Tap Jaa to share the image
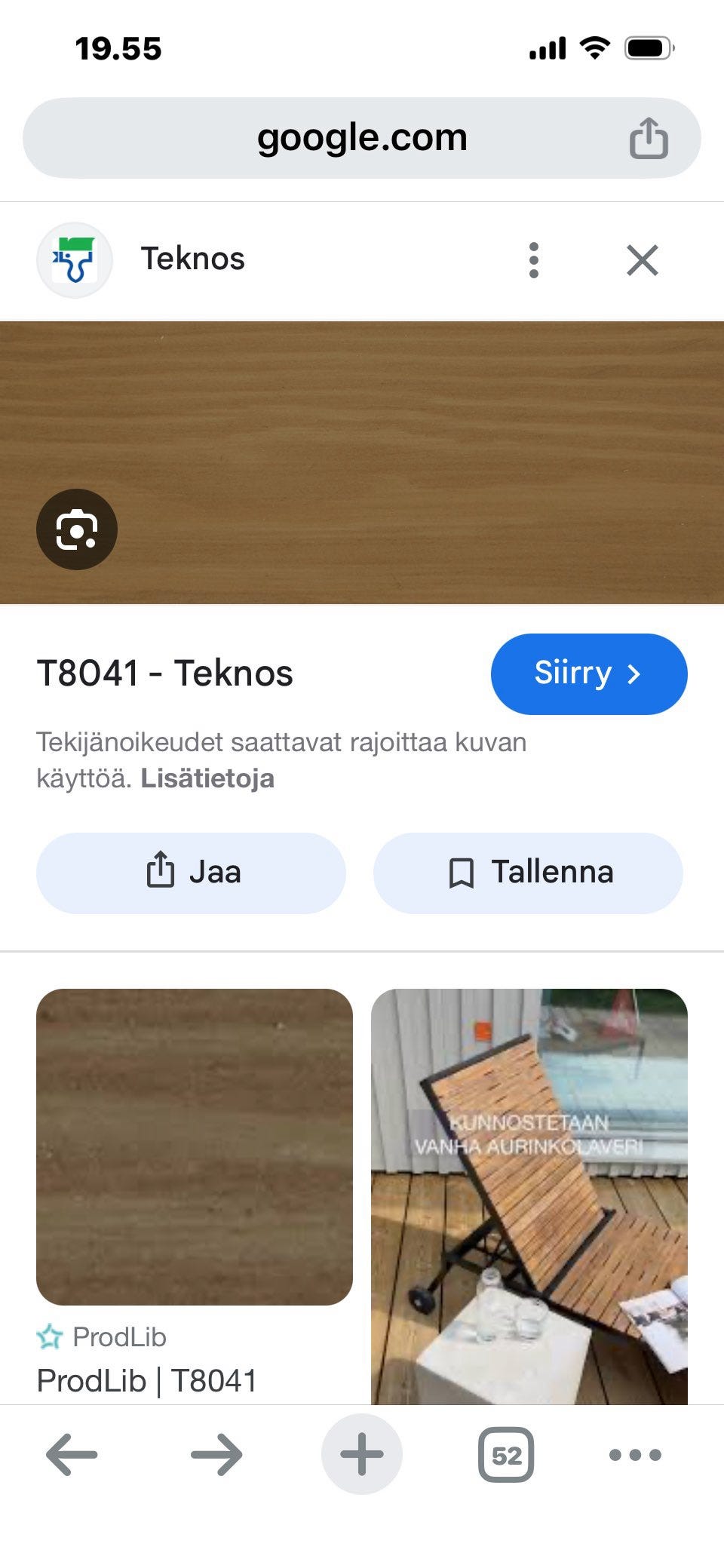The width and height of the screenshot is (724, 1568). (191, 873)
